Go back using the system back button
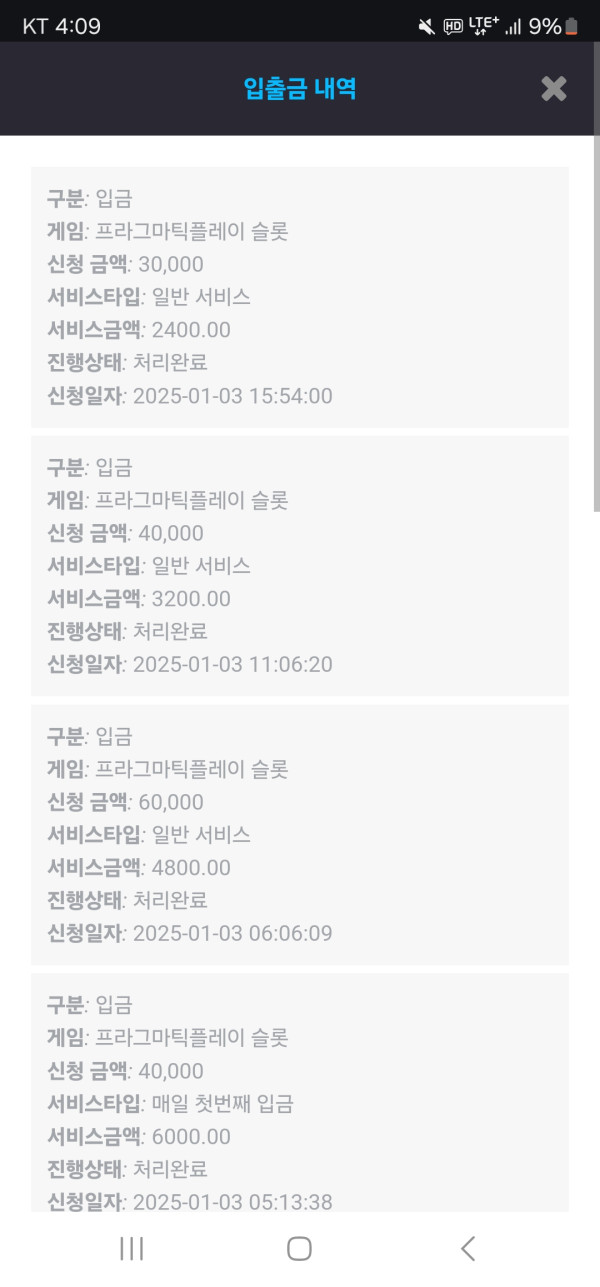The width and height of the screenshot is (600, 1287). pyautogui.click(x=467, y=1248)
